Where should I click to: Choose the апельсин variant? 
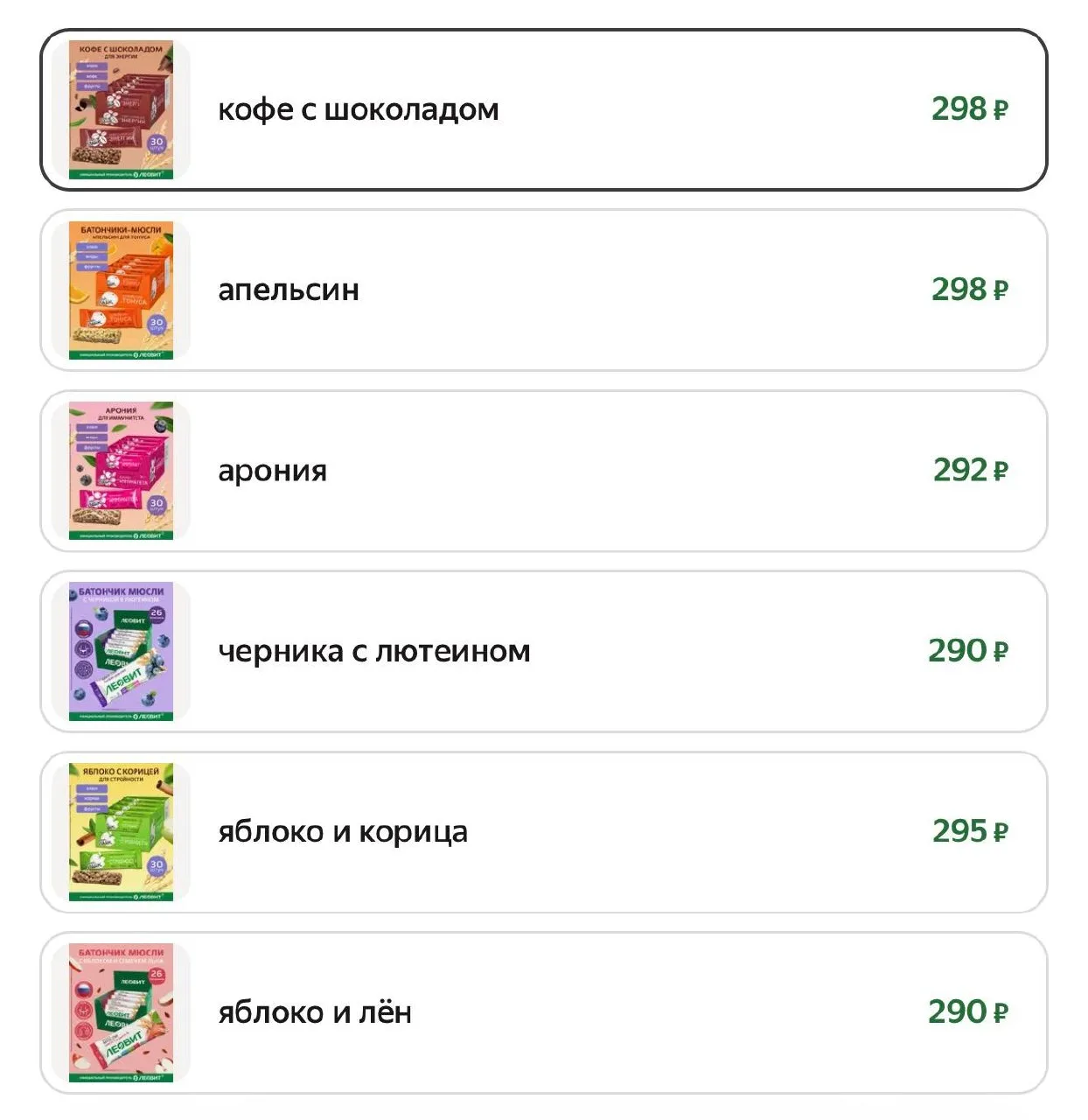[544, 290]
